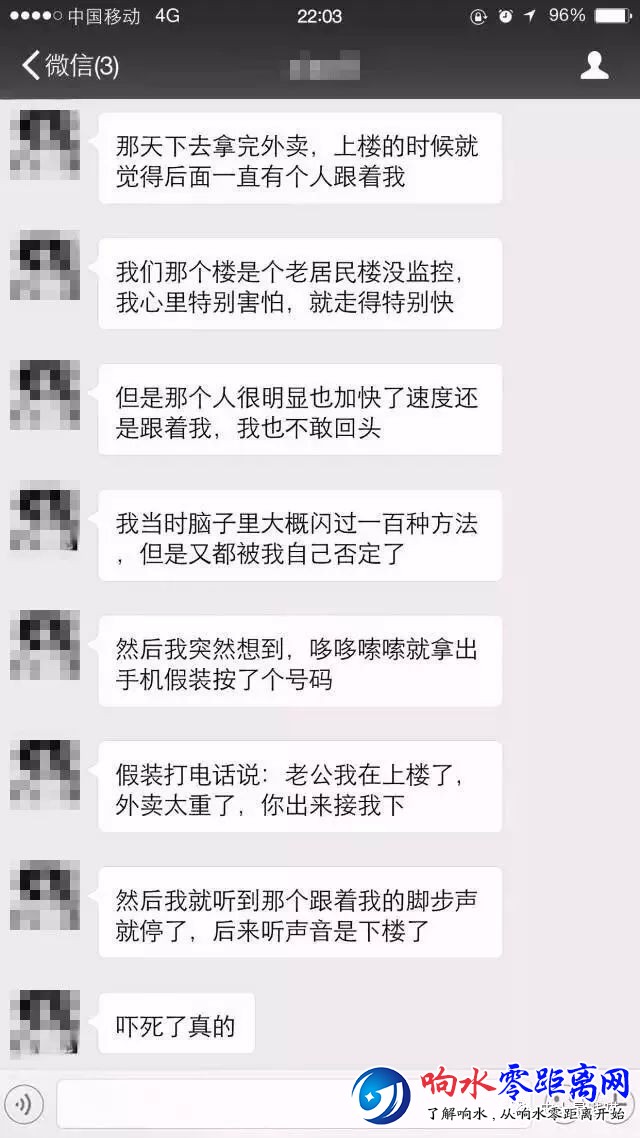Open the chat details profile icon
Screen dimensions: 640x1138
tap(595, 66)
